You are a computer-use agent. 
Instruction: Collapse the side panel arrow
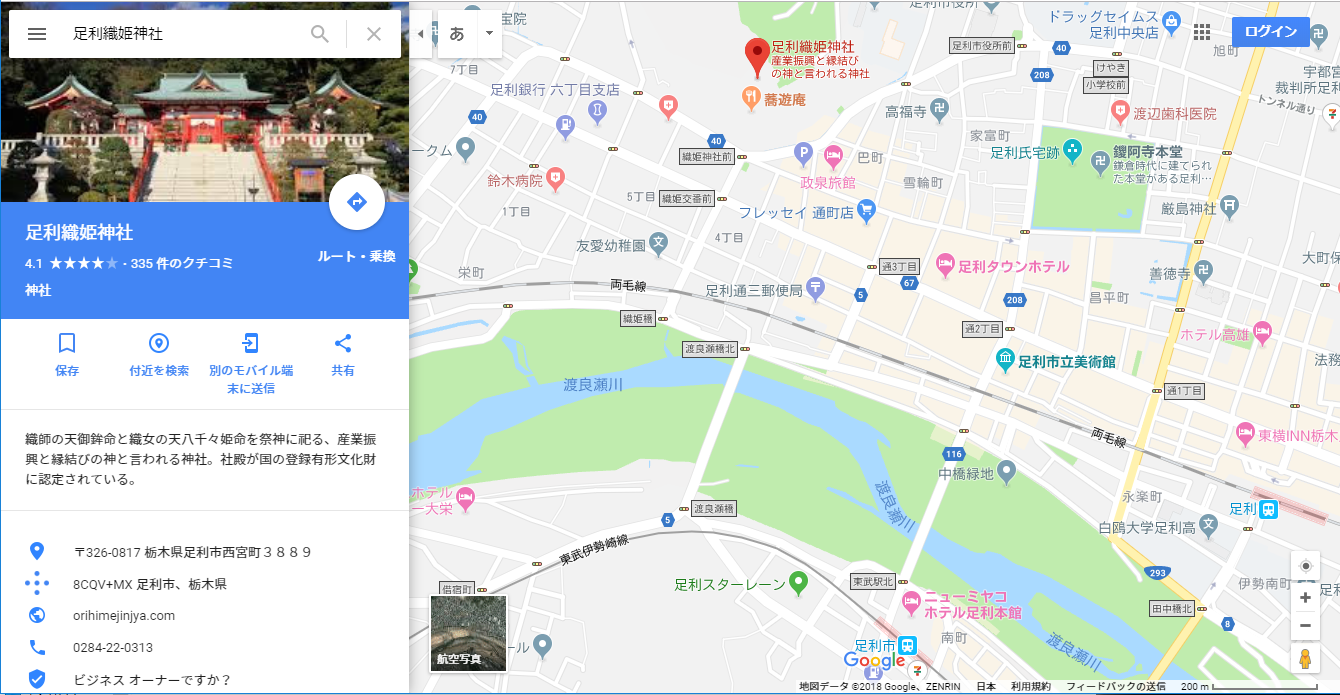[x=420, y=34]
